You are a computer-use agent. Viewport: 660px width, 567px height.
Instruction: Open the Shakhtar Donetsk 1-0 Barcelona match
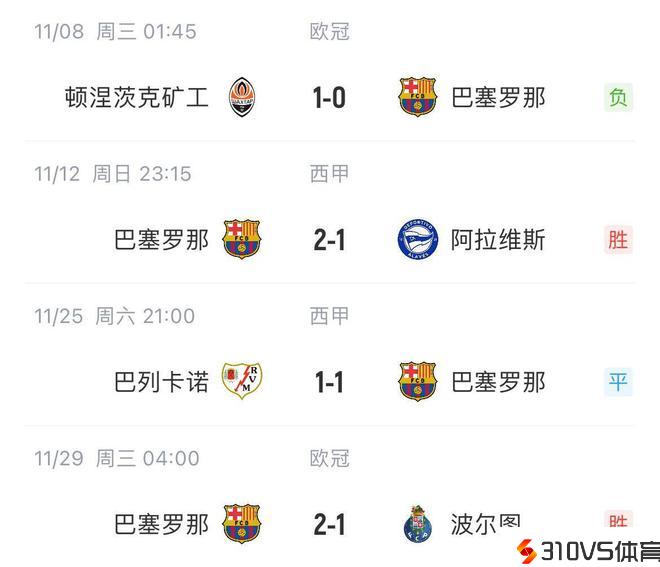[x=329, y=97]
